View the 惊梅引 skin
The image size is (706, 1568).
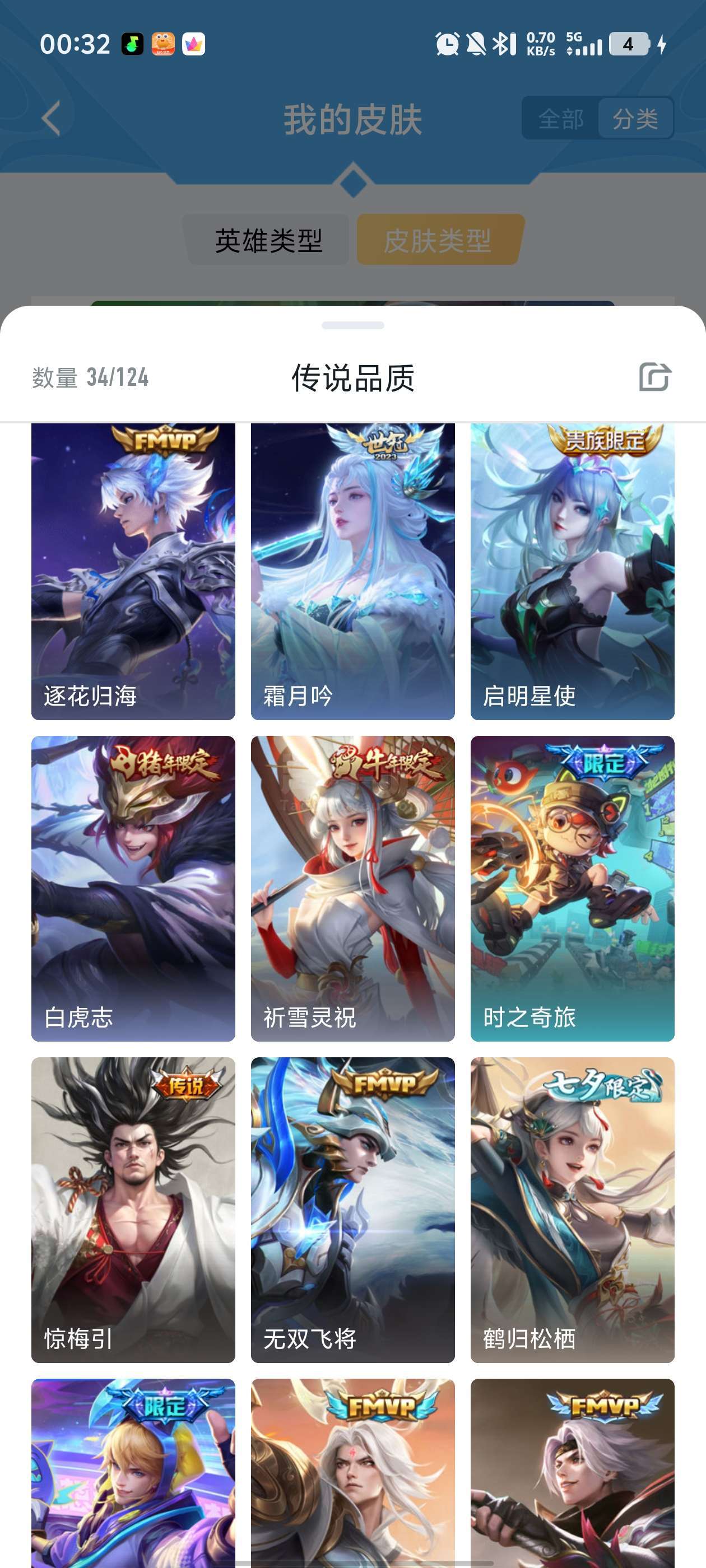coord(133,1210)
